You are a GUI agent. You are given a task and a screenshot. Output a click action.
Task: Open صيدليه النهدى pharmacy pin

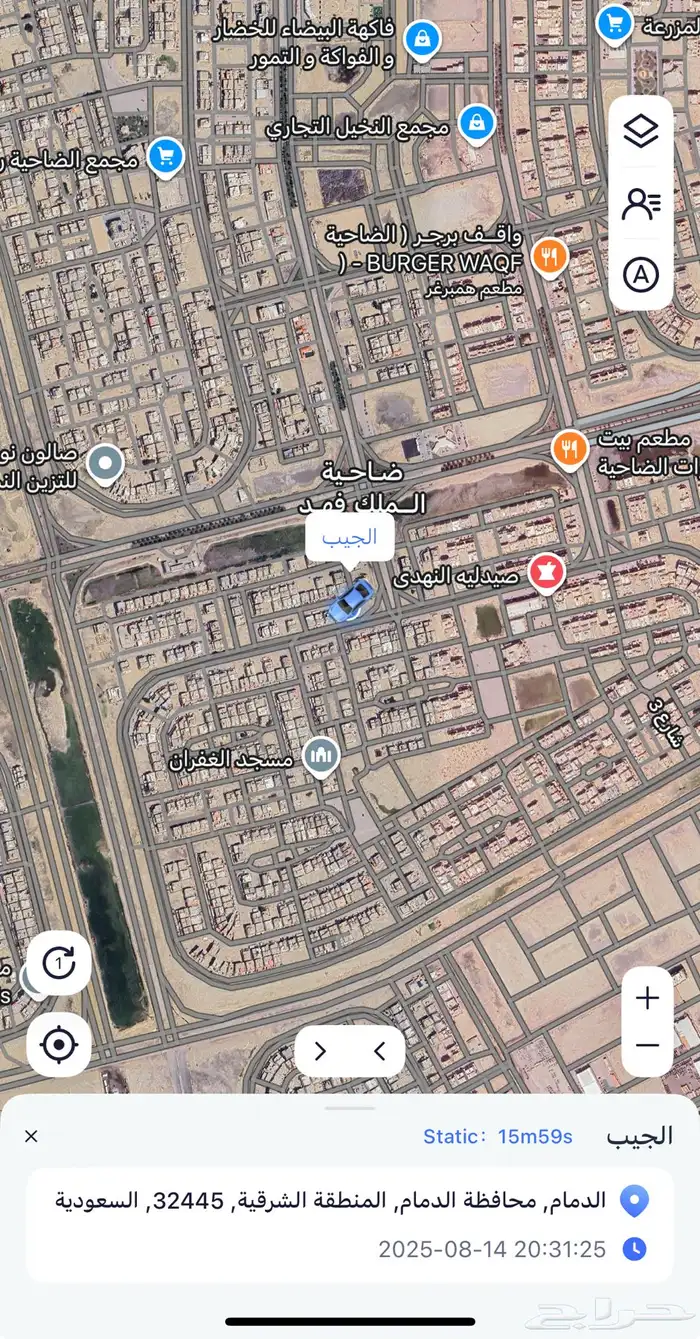(547, 575)
